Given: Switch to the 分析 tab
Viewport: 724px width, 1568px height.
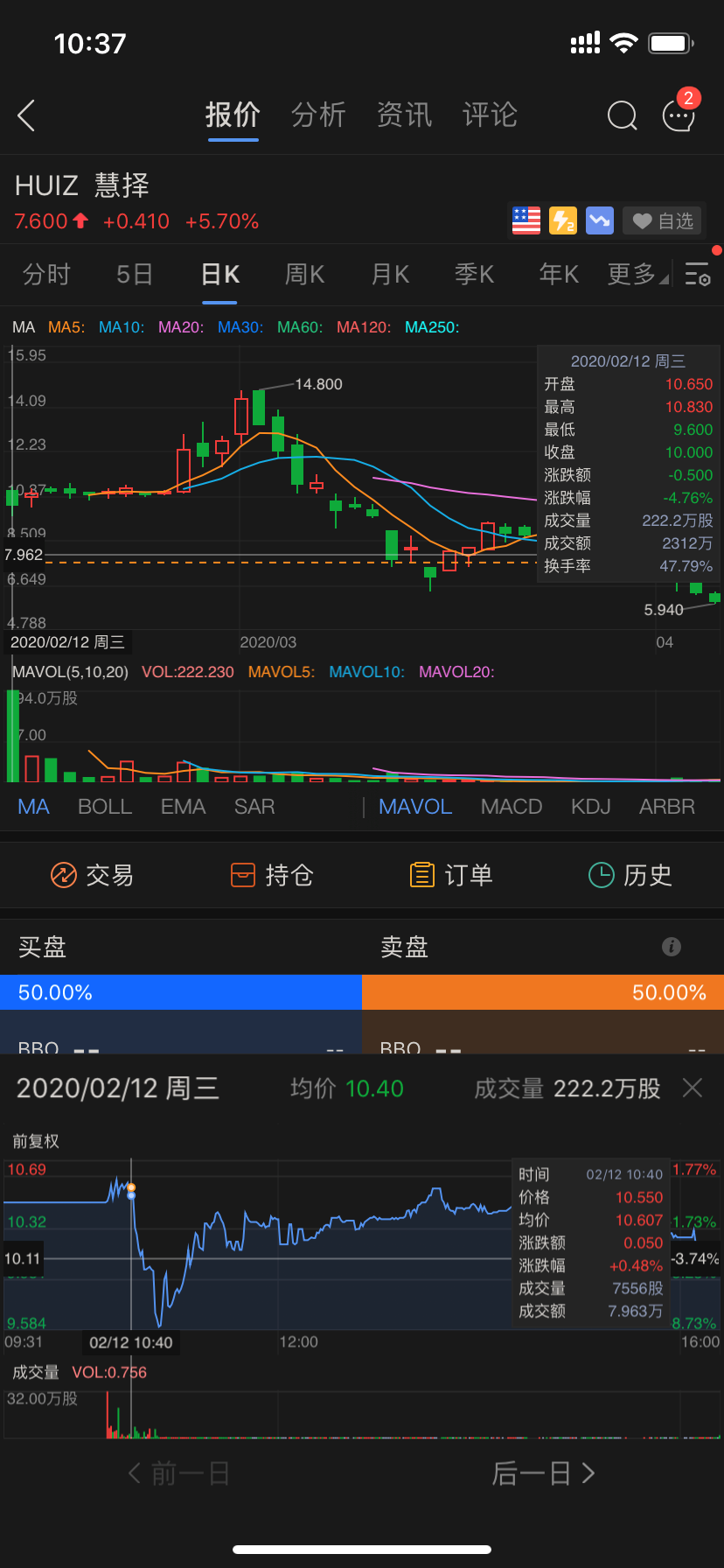Looking at the screenshot, I should coord(318,115).
